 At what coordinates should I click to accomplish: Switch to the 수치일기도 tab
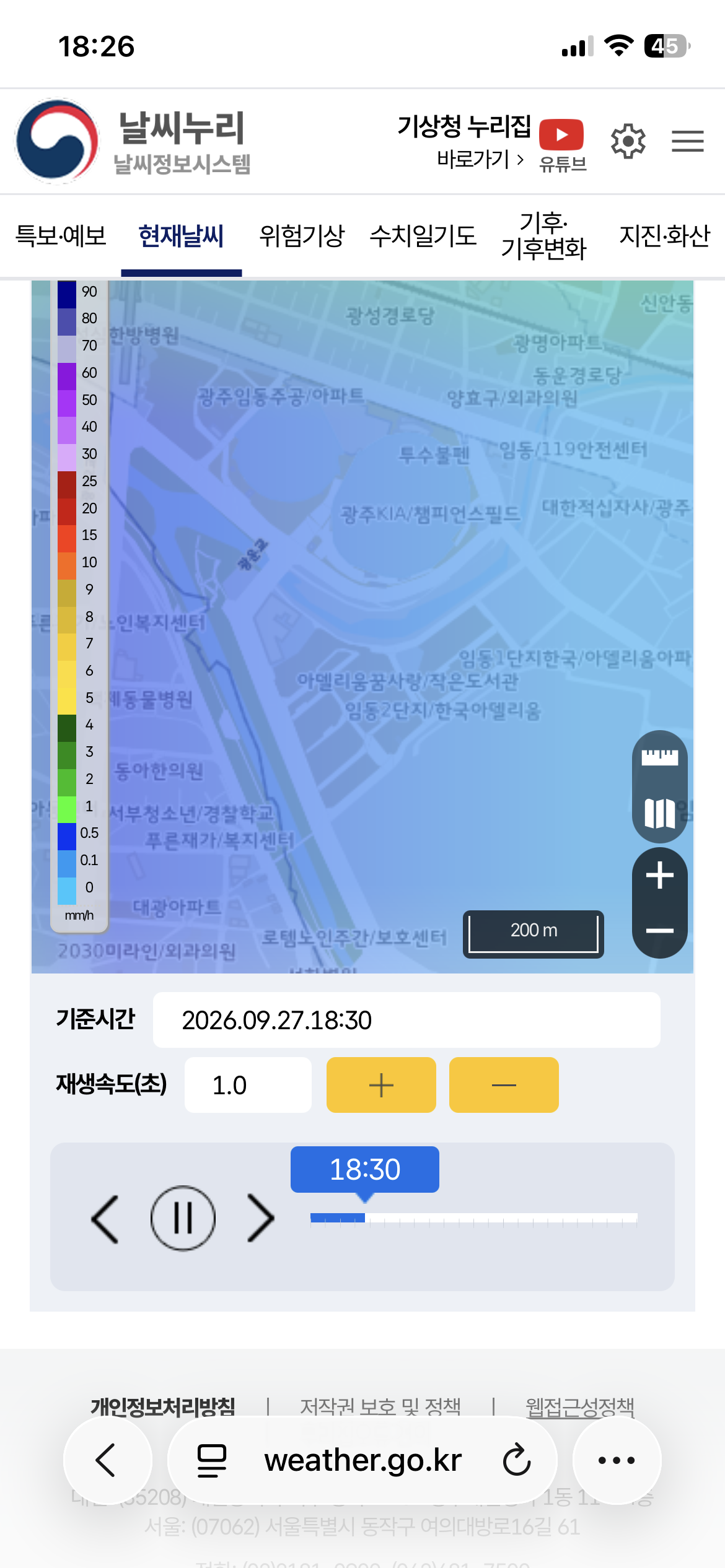click(423, 236)
